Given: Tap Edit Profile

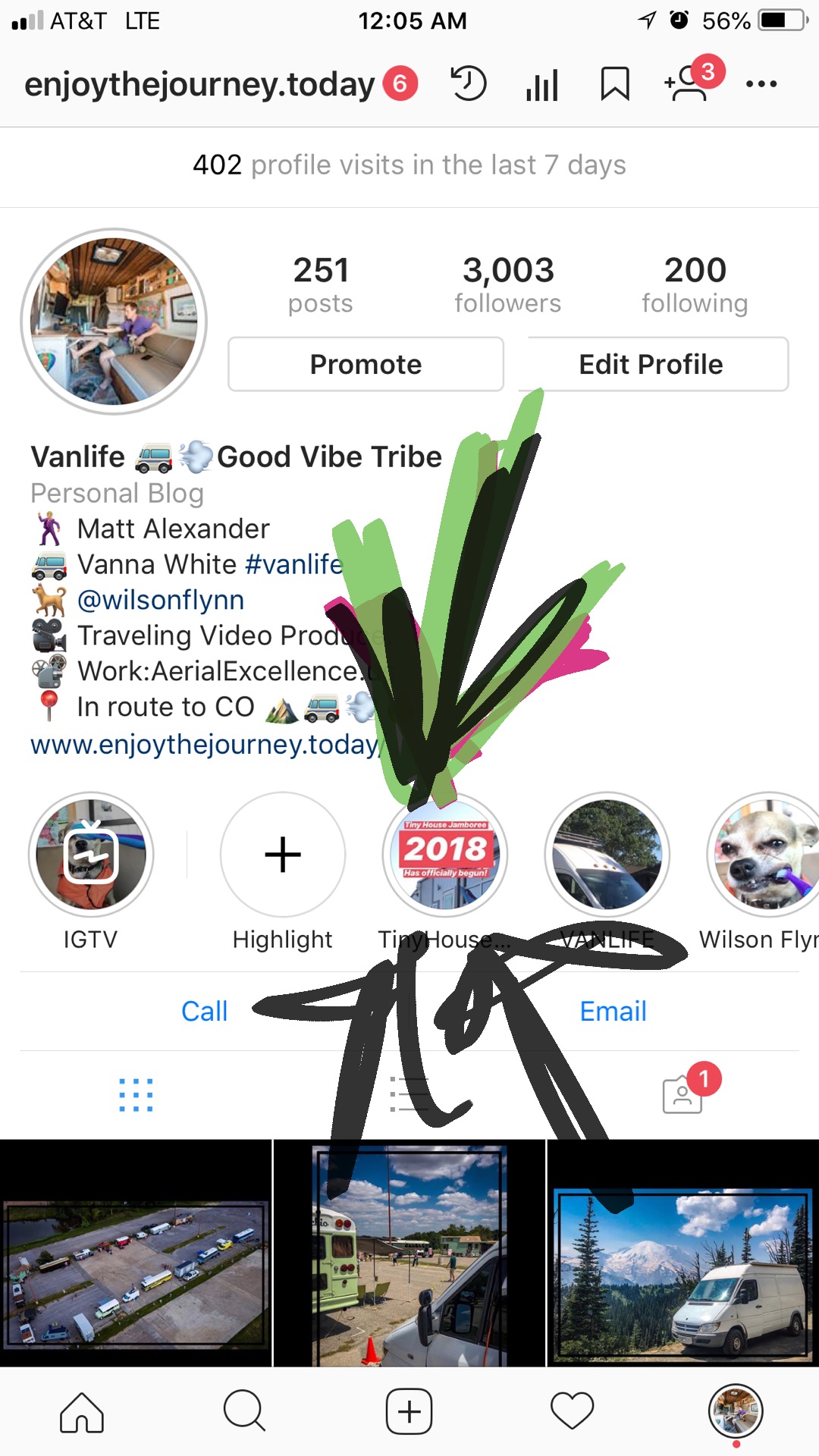Looking at the screenshot, I should point(651,365).
